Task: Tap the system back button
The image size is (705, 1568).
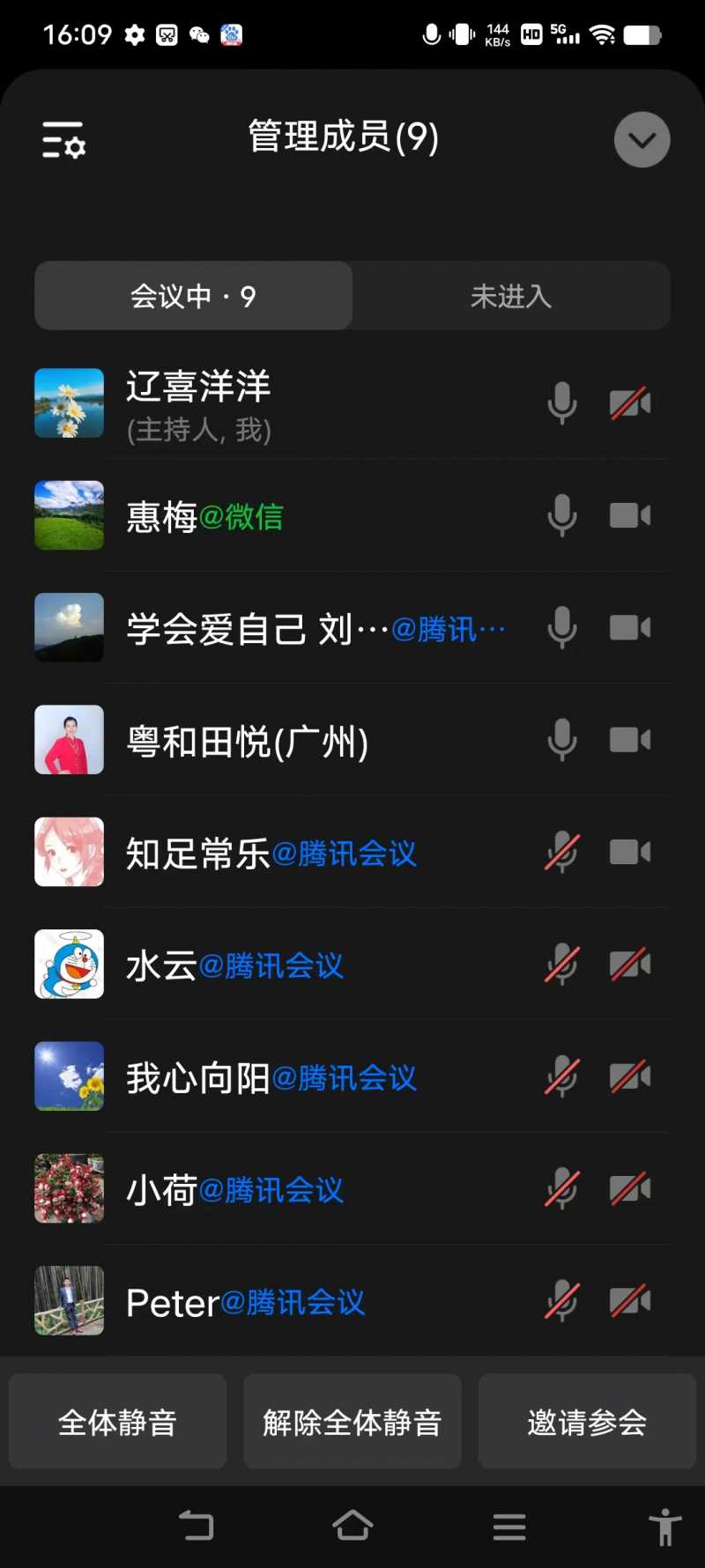Action: (197, 1526)
